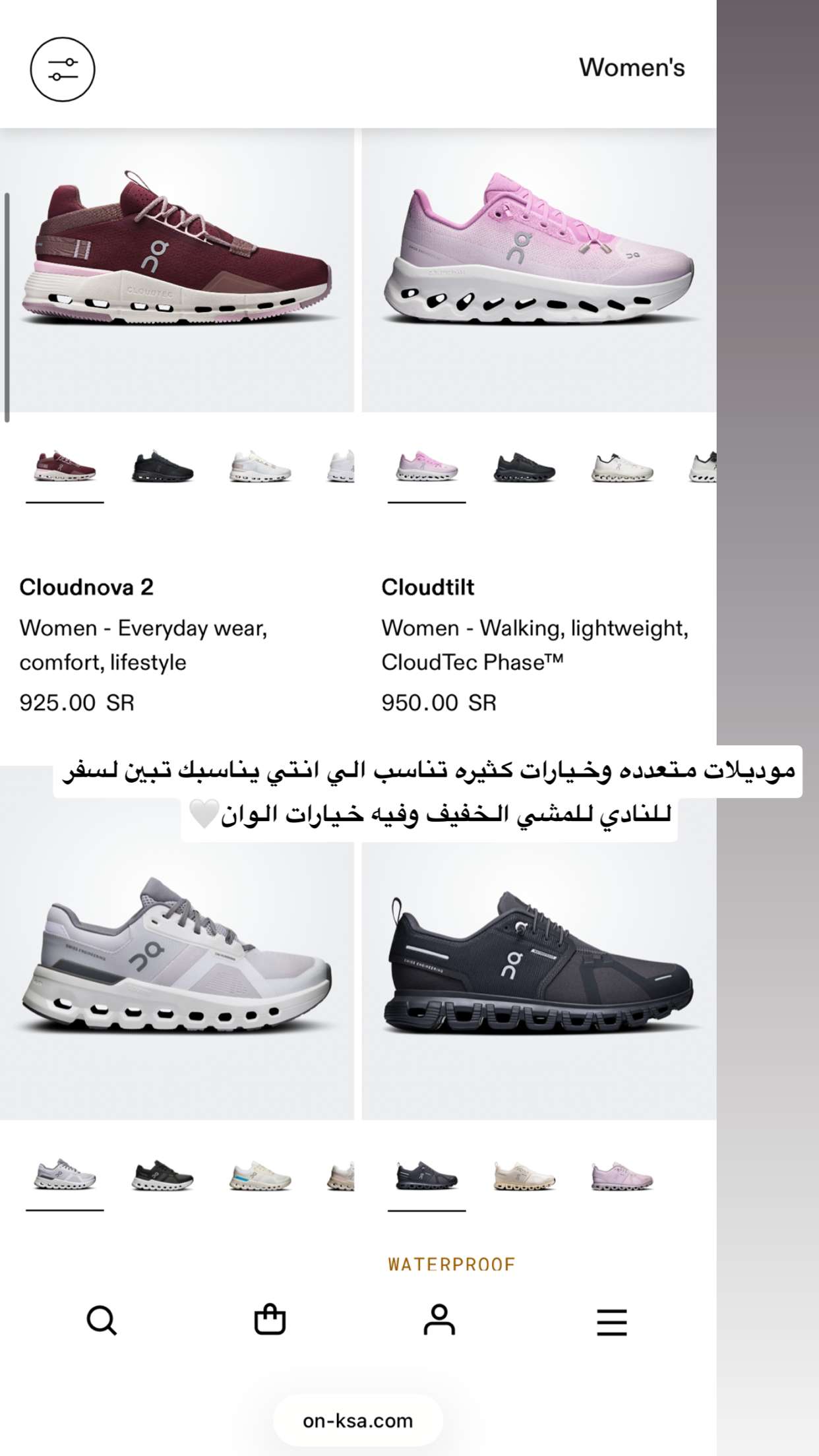Select the white Cloudnova 2 color swatch
The width and height of the screenshot is (819, 1456).
260,467
